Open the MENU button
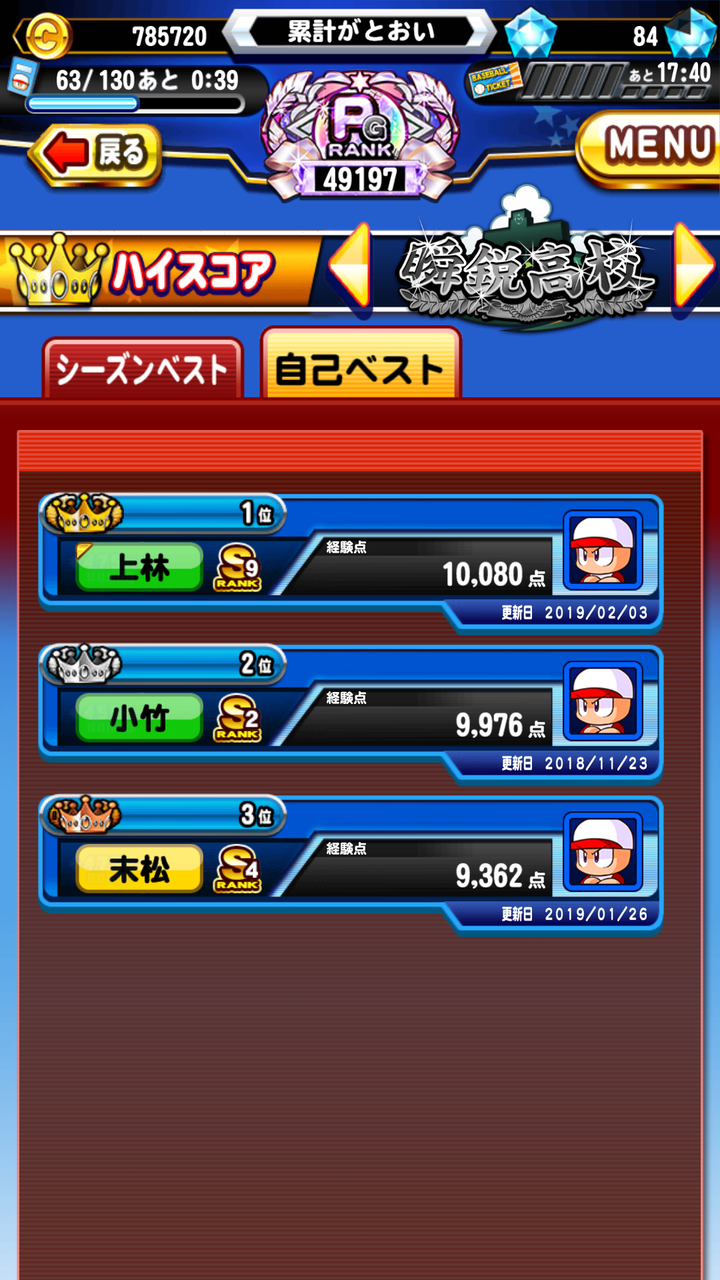The height and width of the screenshot is (1280, 720). pos(651,147)
